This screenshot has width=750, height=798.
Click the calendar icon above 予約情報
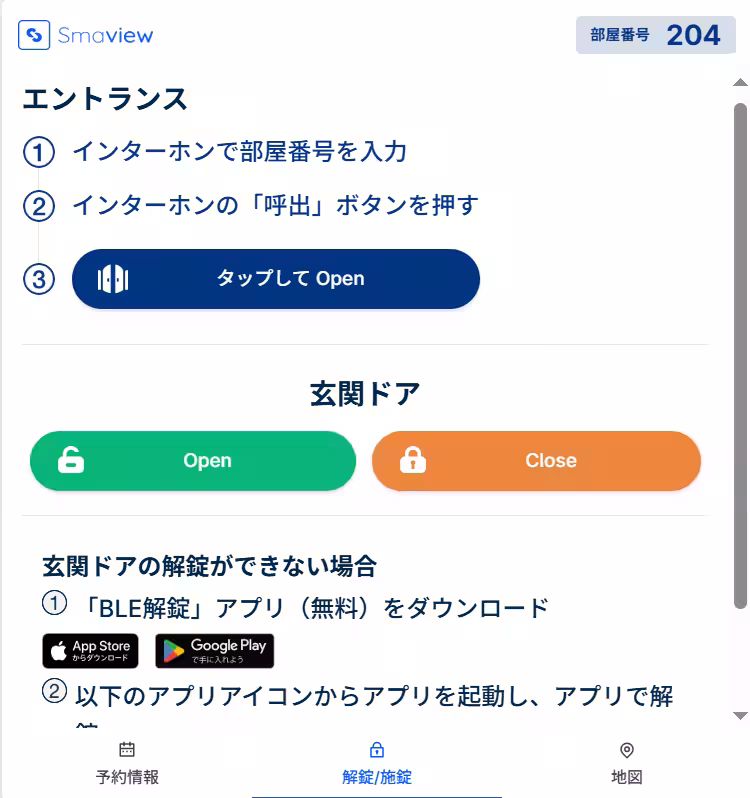pos(128,750)
